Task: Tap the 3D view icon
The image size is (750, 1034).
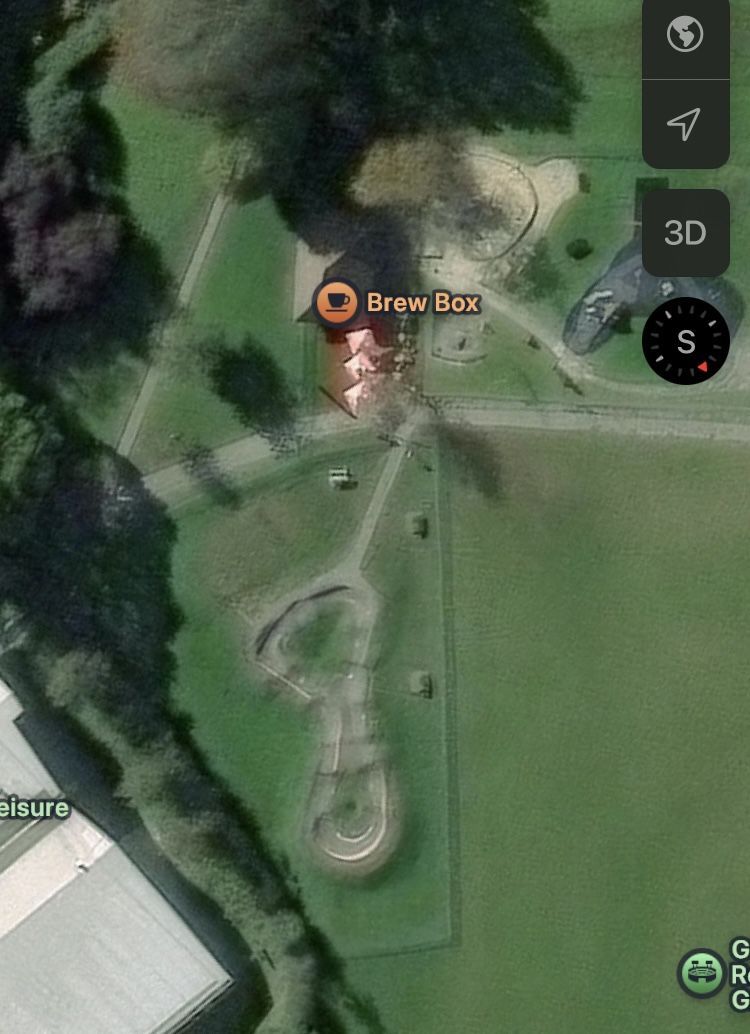Action: pos(686,233)
